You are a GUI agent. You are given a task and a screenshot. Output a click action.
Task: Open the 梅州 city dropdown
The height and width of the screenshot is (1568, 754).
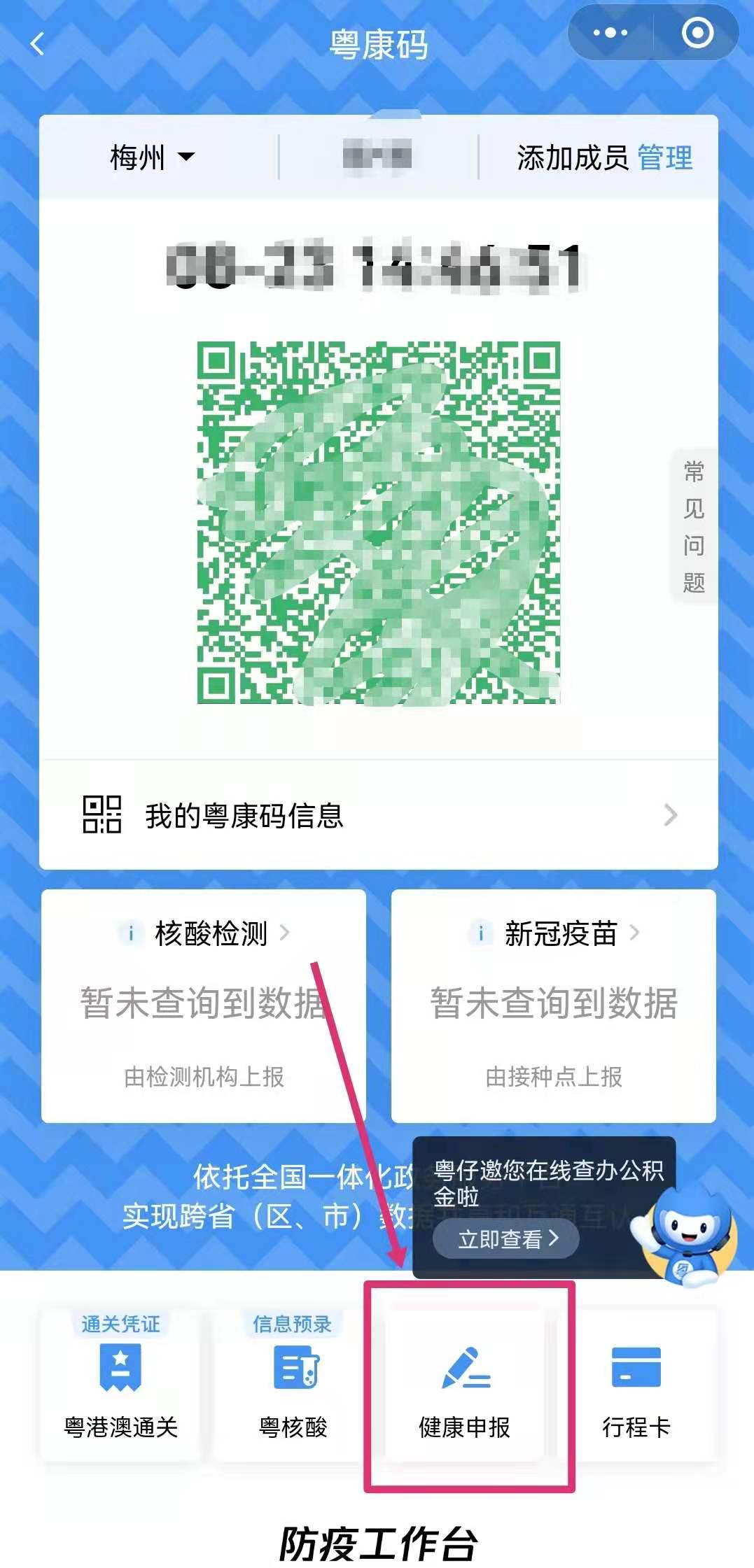click(x=152, y=157)
